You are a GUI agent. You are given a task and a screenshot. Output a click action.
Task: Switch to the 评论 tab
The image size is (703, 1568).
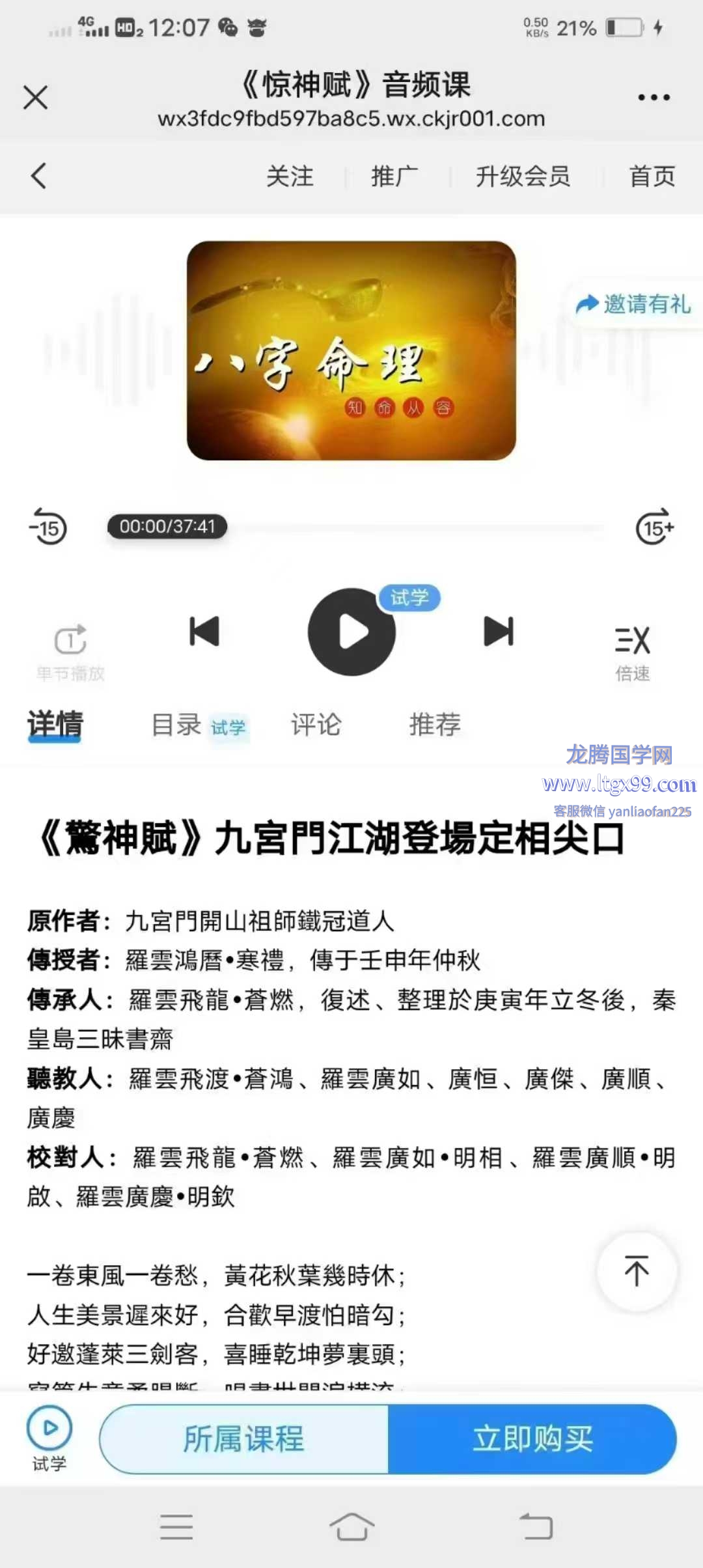pos(316,725)
